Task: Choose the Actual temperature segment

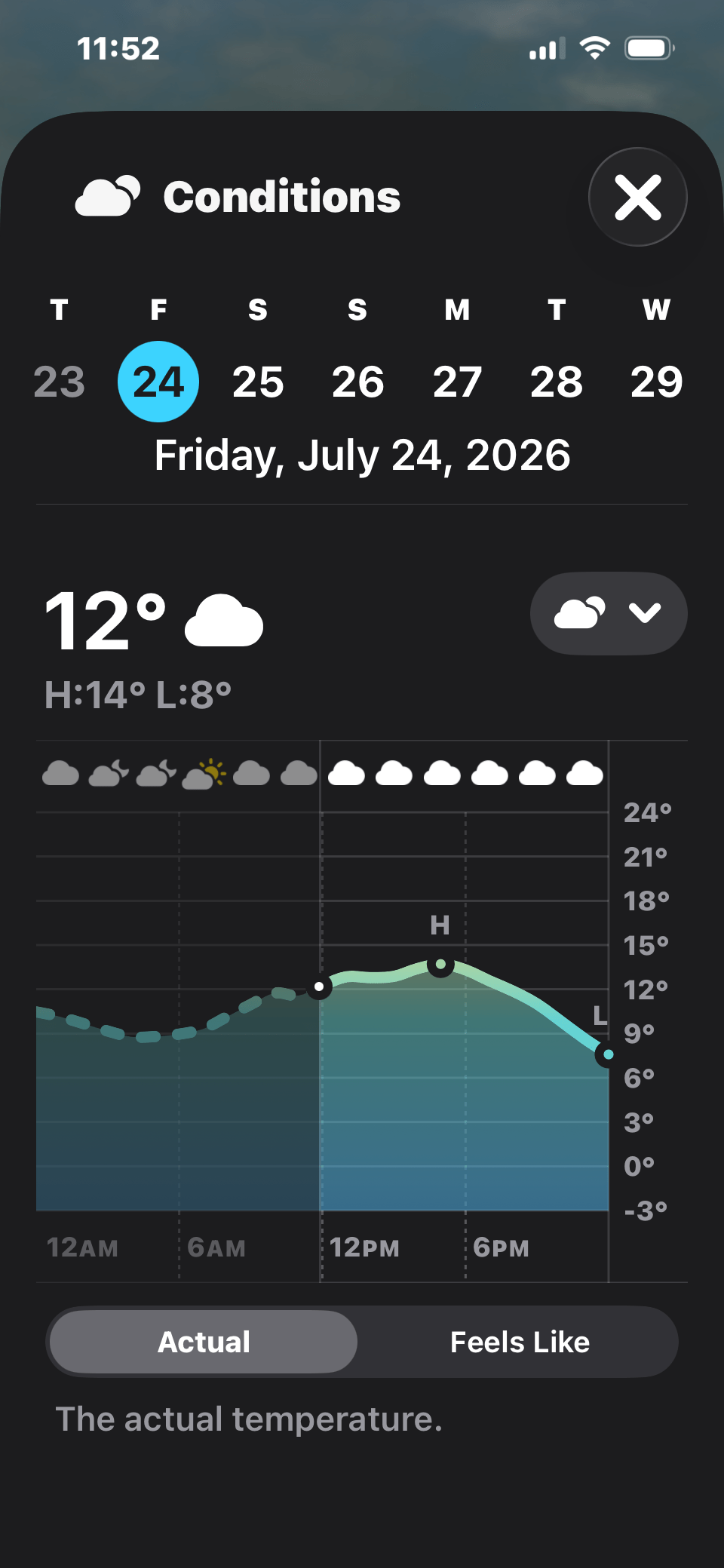Action: (x=204, y=1342)
